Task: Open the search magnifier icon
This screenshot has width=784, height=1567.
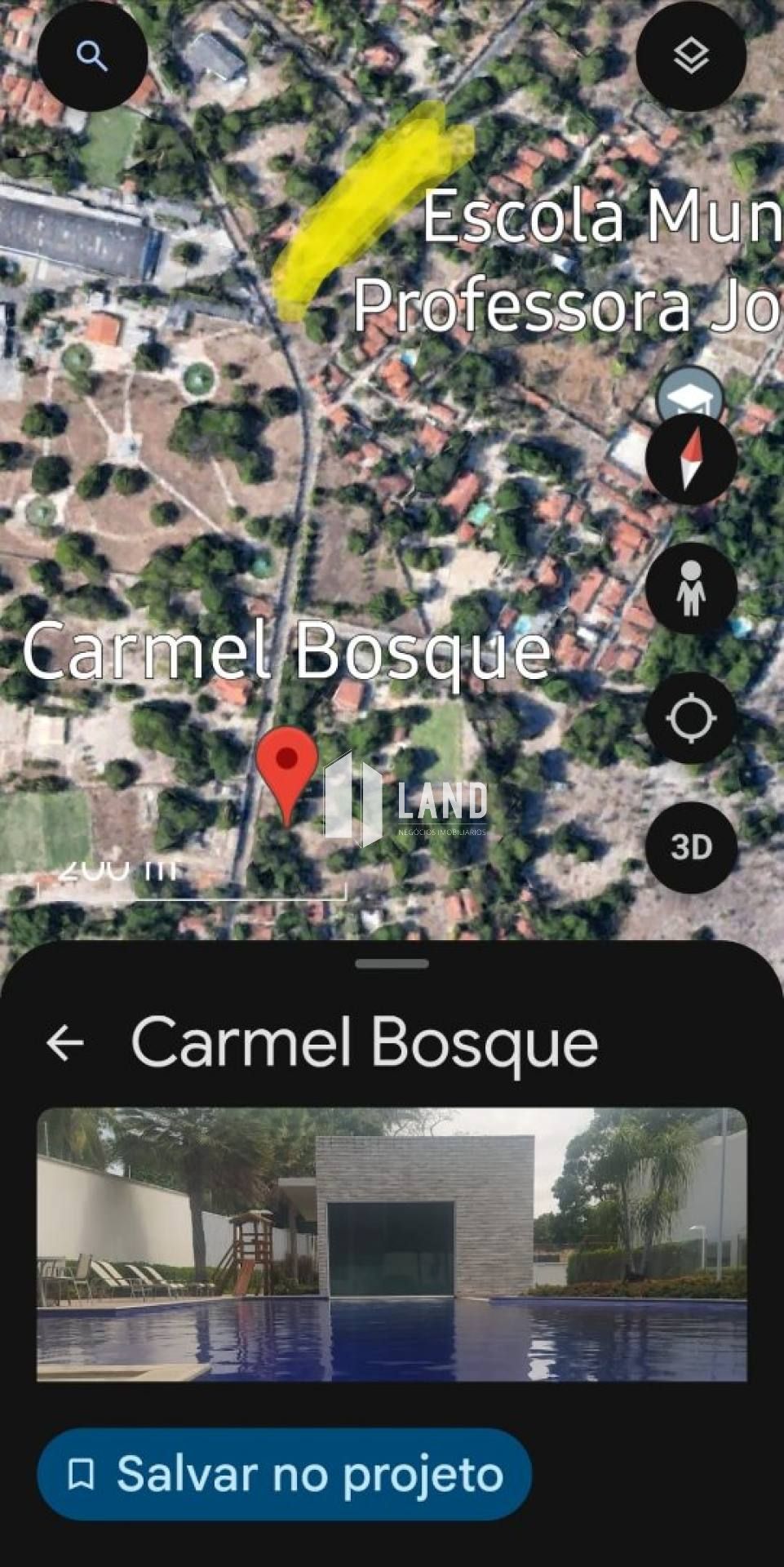Action: click(91, 56)
